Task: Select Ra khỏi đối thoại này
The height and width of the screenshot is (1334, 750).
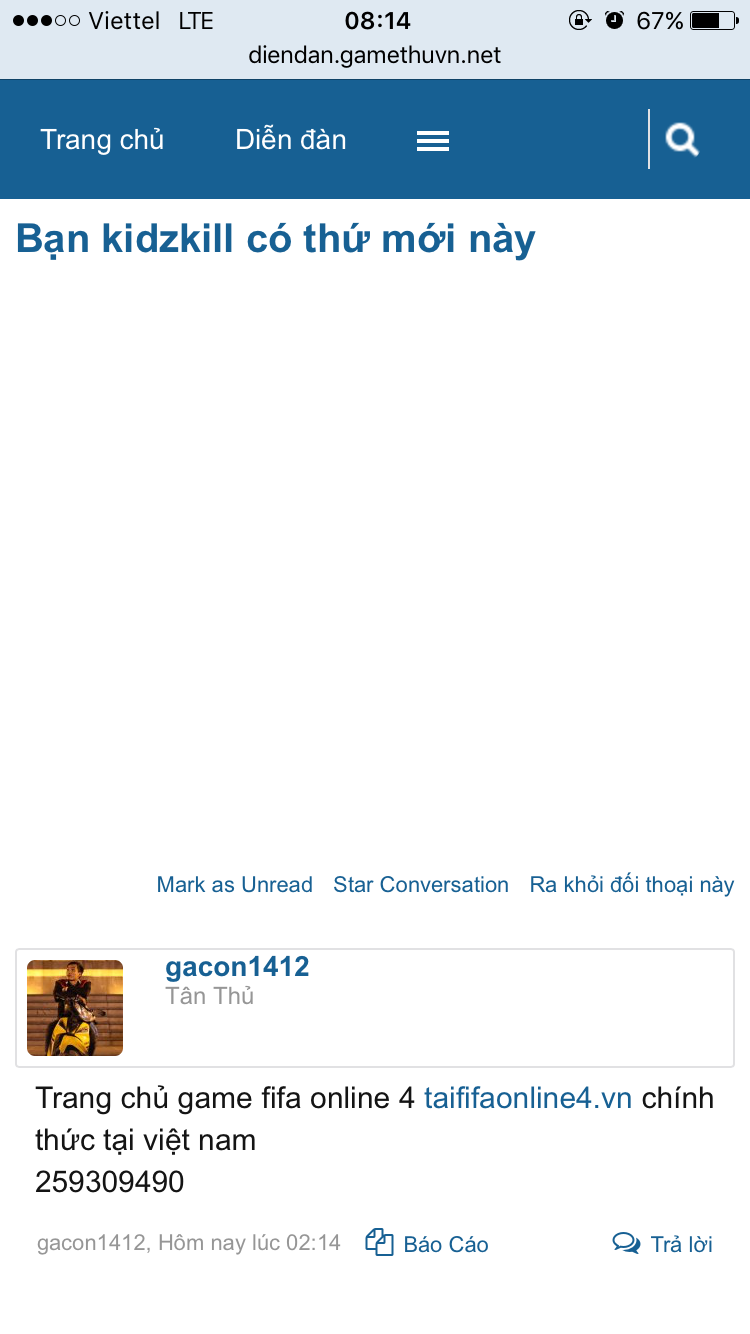Action: pos(632,885)
